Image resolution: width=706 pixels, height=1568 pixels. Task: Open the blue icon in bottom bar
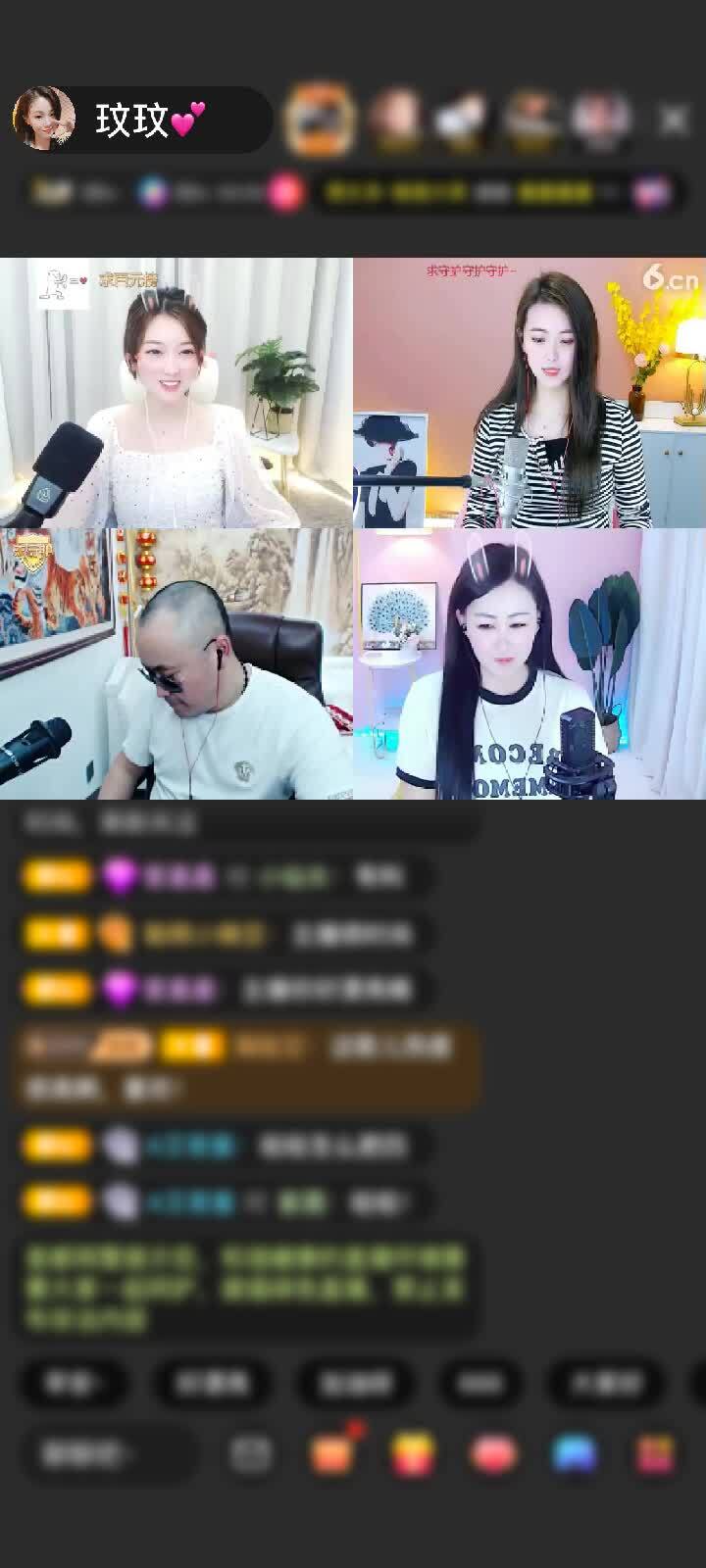[x=575, y=1454]
